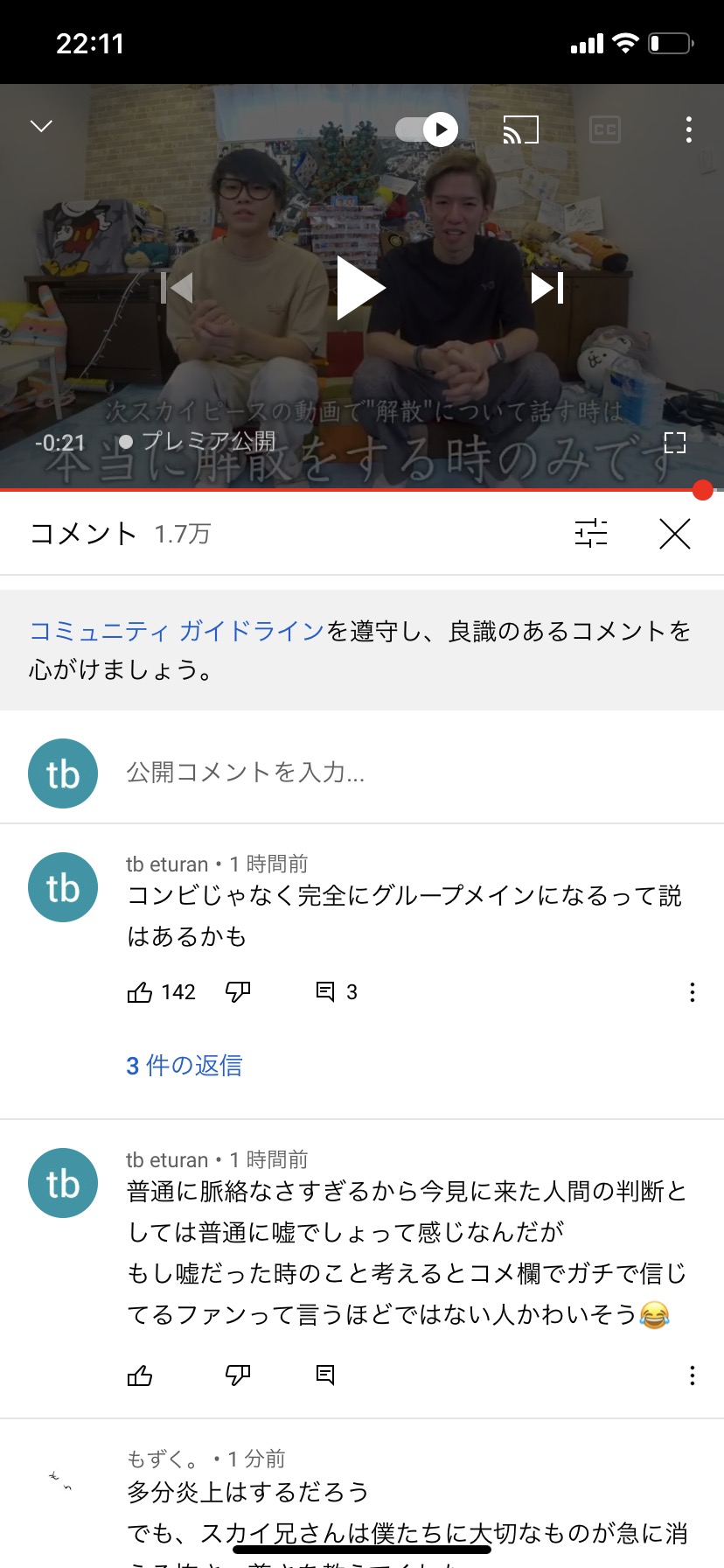Reply to the 普通に脈絡なさすぎる comment

pos(325,1375)
